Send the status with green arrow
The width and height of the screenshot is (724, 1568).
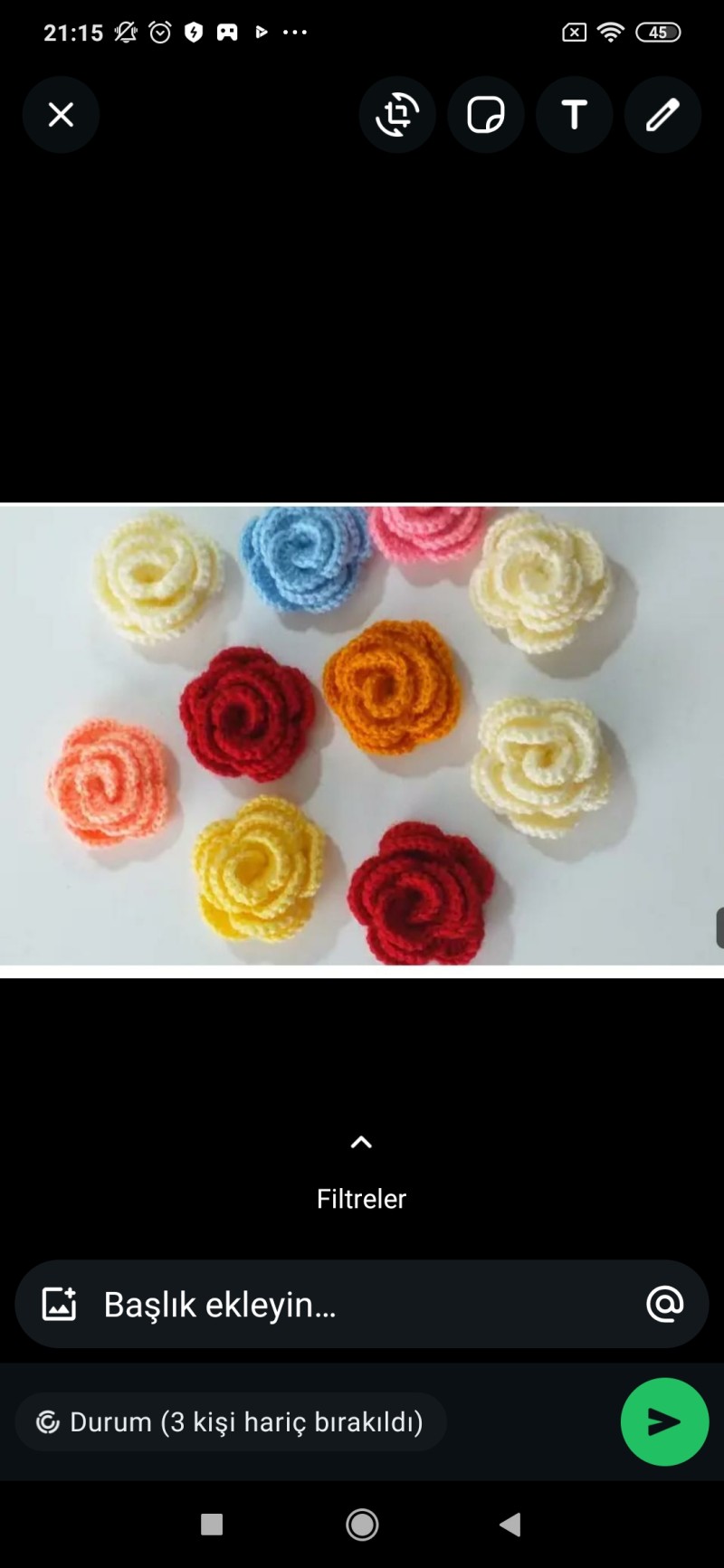664,1422
